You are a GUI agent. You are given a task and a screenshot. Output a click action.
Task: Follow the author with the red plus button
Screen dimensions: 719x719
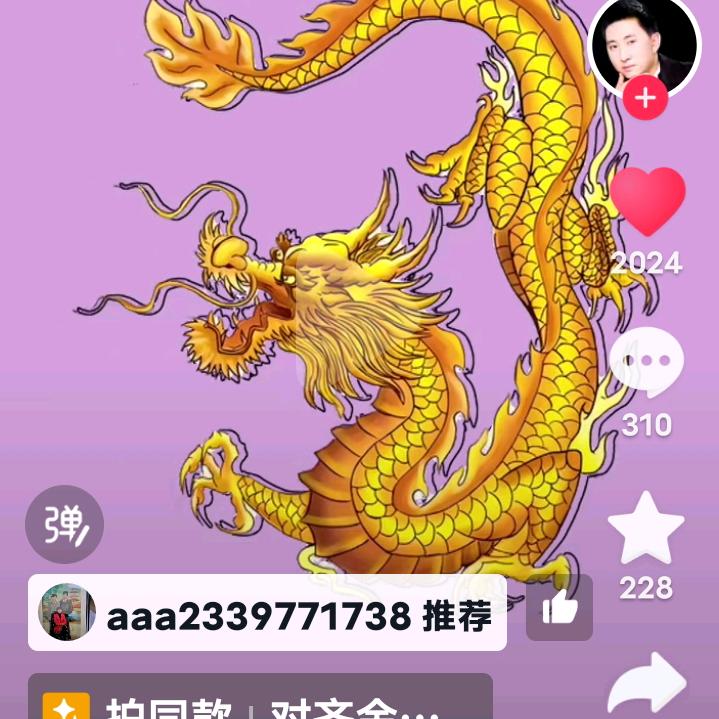click(x=646, y=98)
